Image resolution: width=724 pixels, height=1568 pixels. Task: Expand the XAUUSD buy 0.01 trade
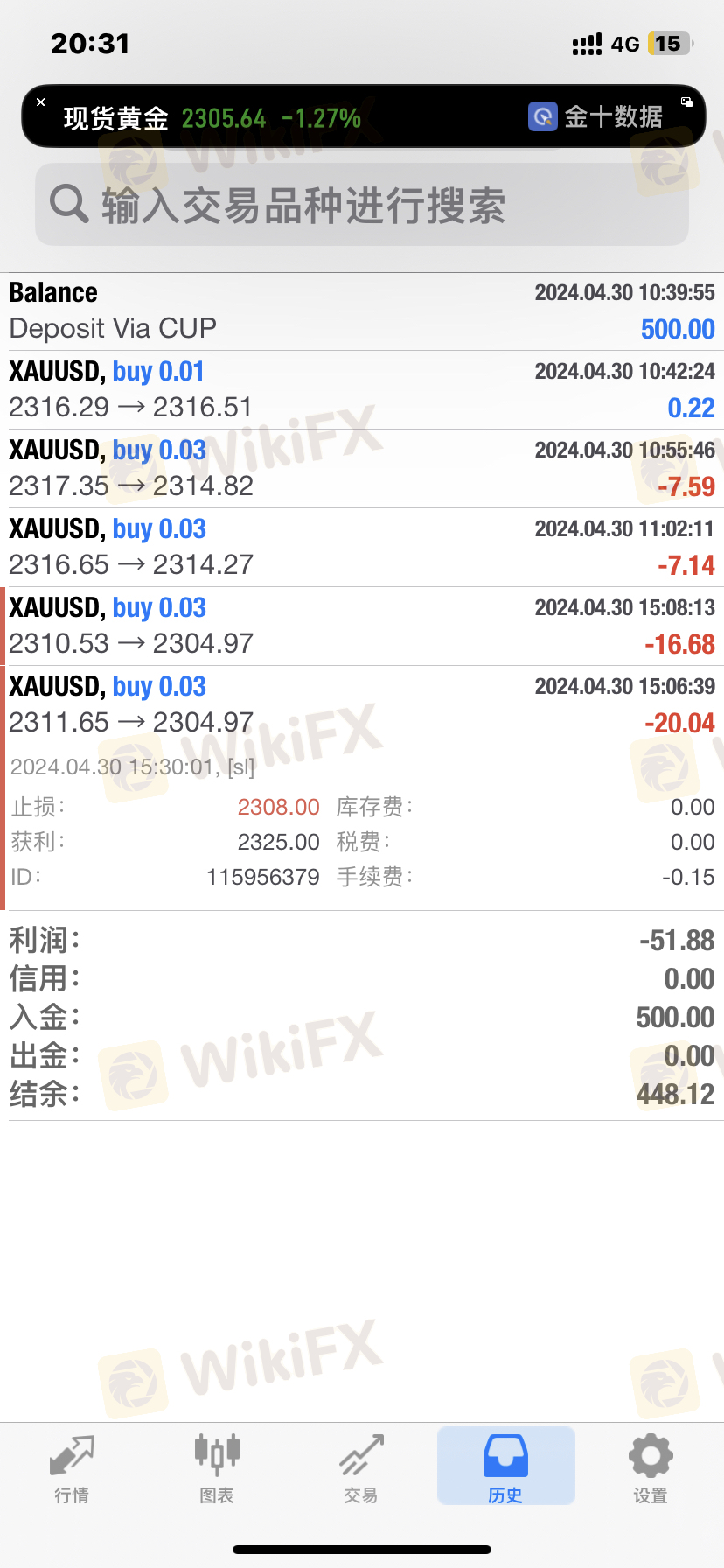(362, 390)
